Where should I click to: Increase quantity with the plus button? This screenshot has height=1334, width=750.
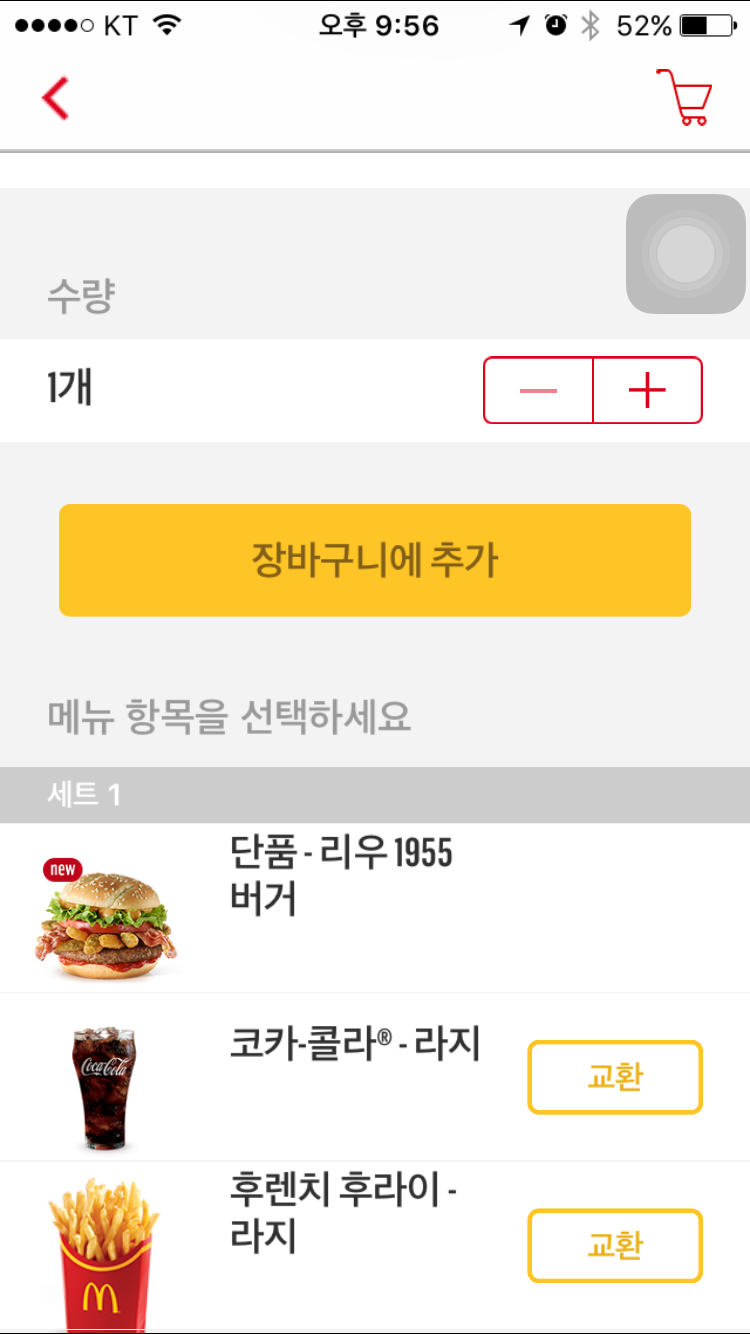point(648,390)
